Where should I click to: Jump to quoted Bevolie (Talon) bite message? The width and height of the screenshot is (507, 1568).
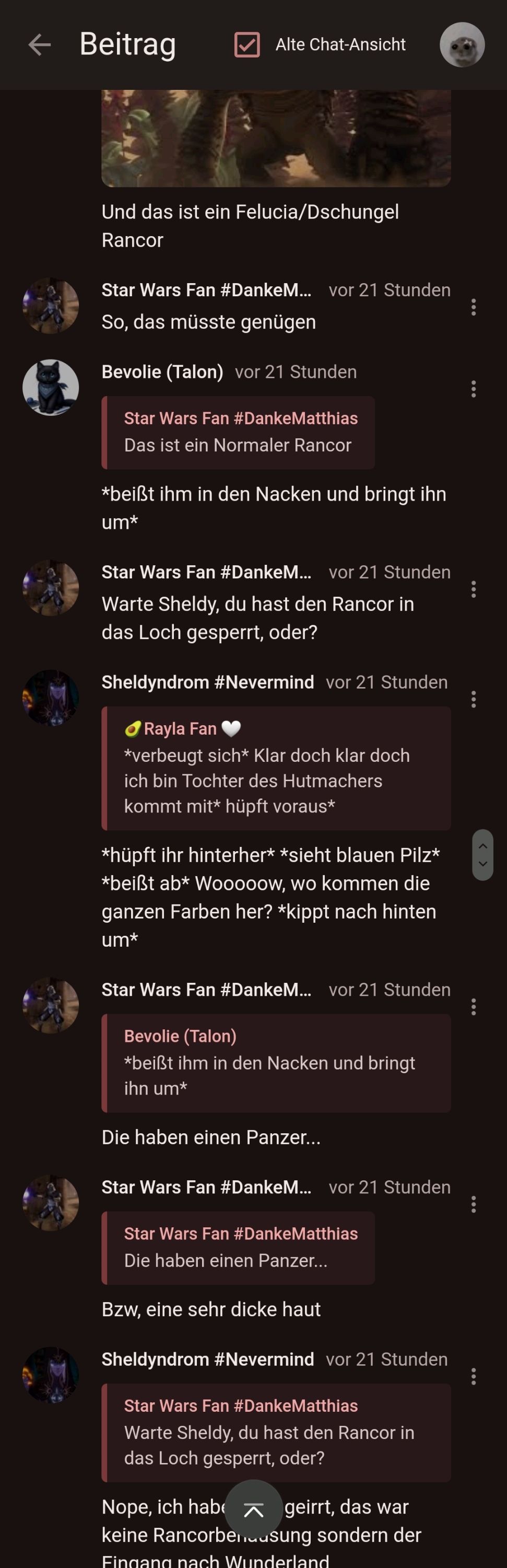(x=276, y=1063)
